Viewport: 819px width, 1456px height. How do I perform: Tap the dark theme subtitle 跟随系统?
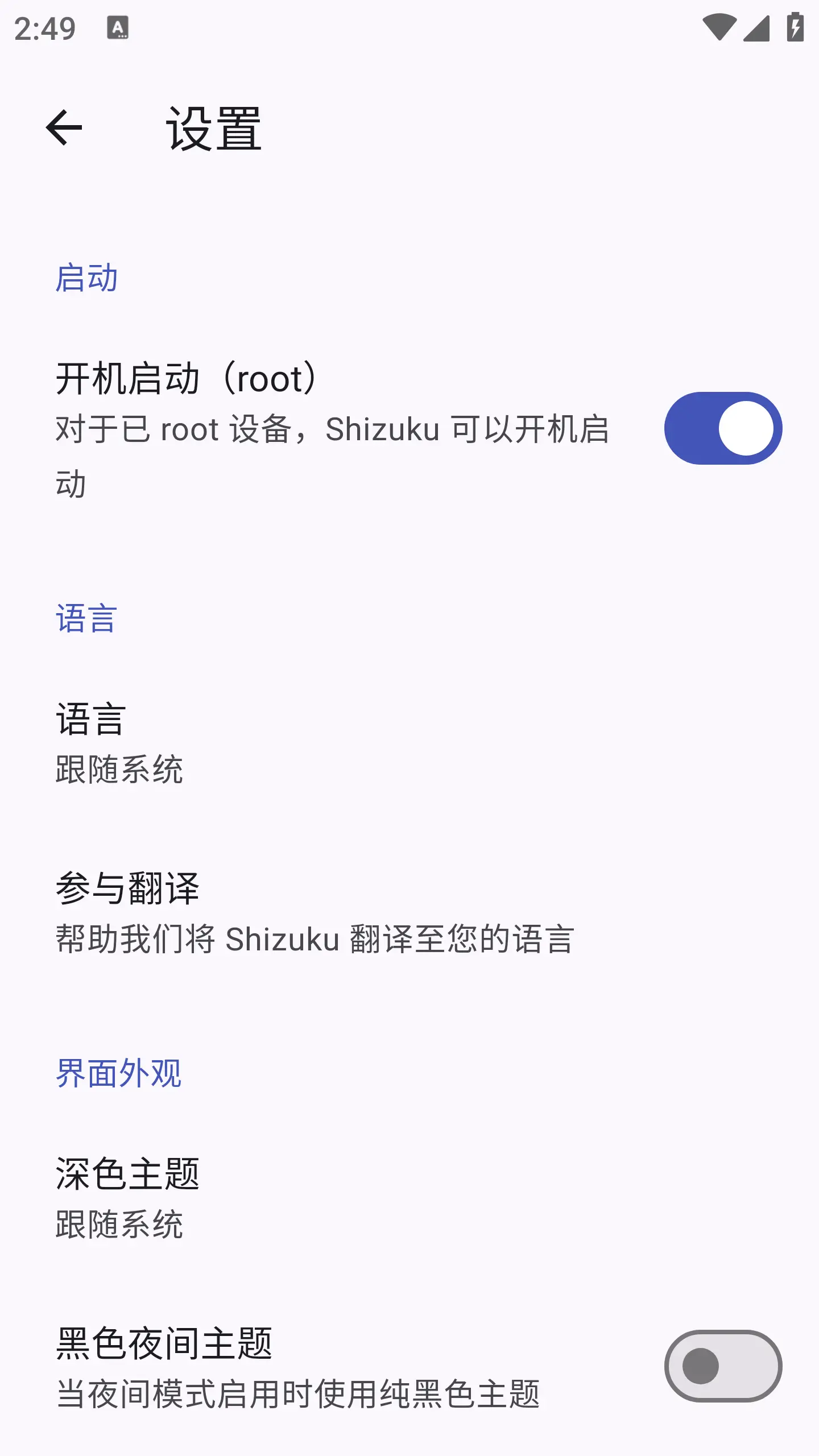[119, 1224]
